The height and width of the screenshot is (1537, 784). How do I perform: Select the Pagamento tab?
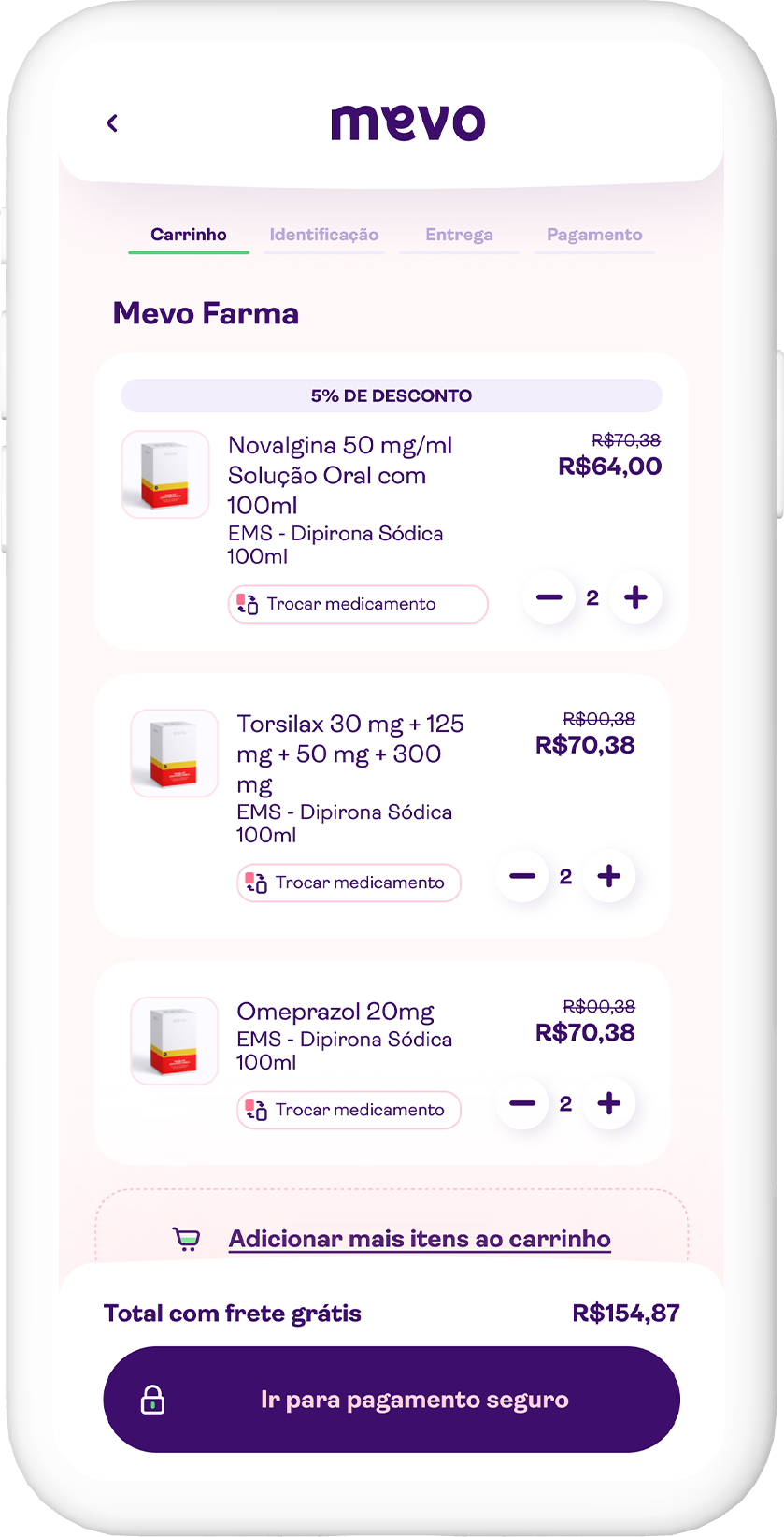pyautogui.click(x=594, y=235)
